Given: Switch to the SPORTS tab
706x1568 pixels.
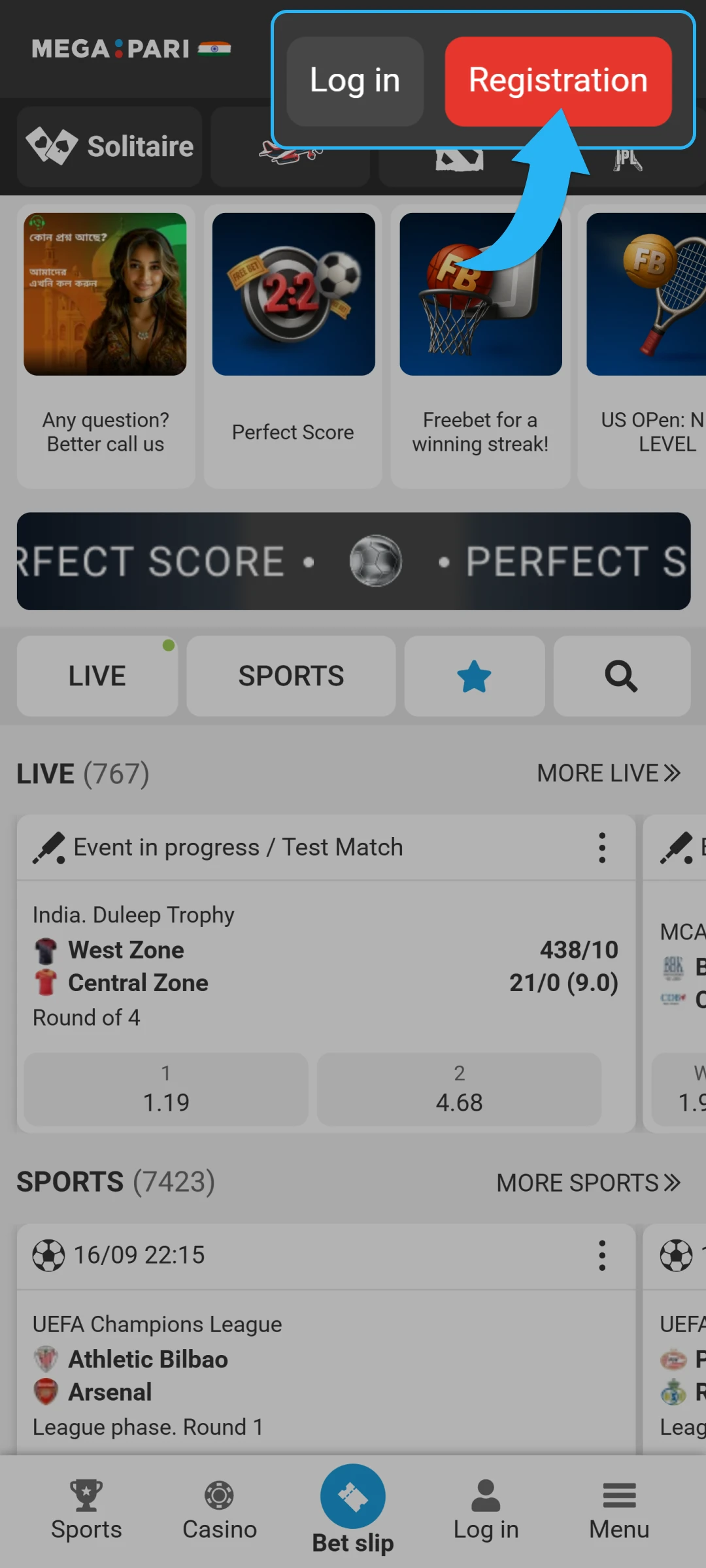Looking at the screenshot, I should [x=291, y=676].
